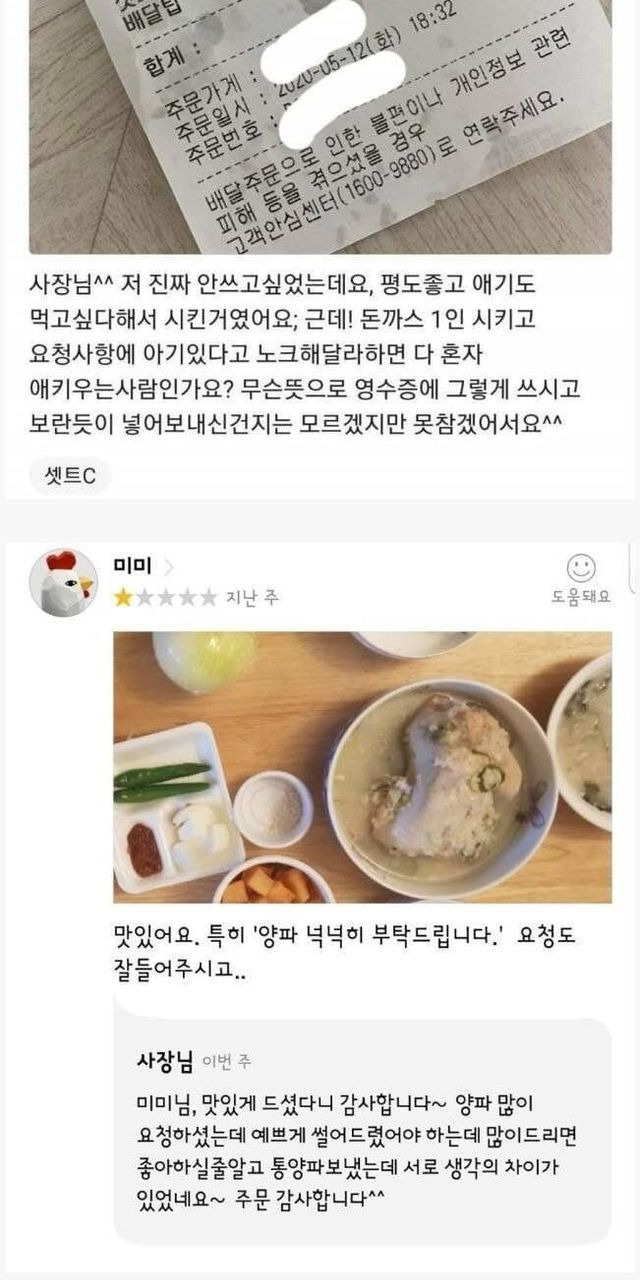Mark 미미's review as 도움돼요
This screenshot has width=640, height=1280.
click(x=581, y=579)
